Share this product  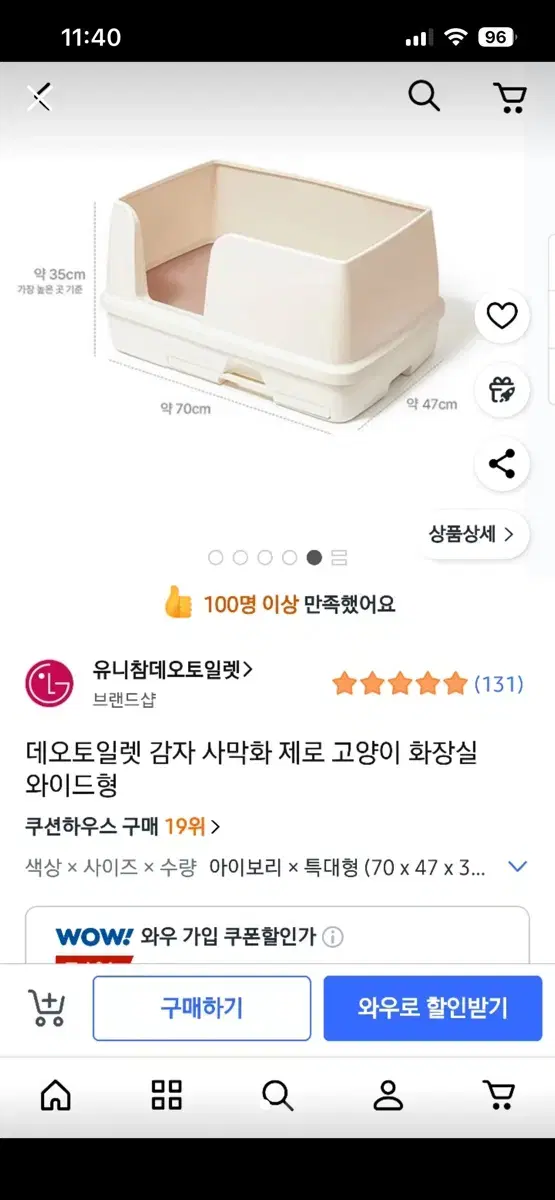[502, 464]
